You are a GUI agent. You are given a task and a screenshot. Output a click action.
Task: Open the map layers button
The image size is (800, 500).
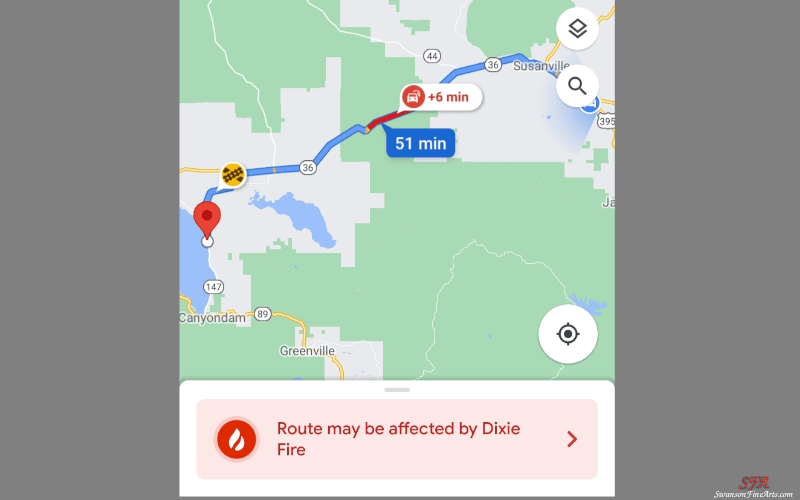(577, 29)
